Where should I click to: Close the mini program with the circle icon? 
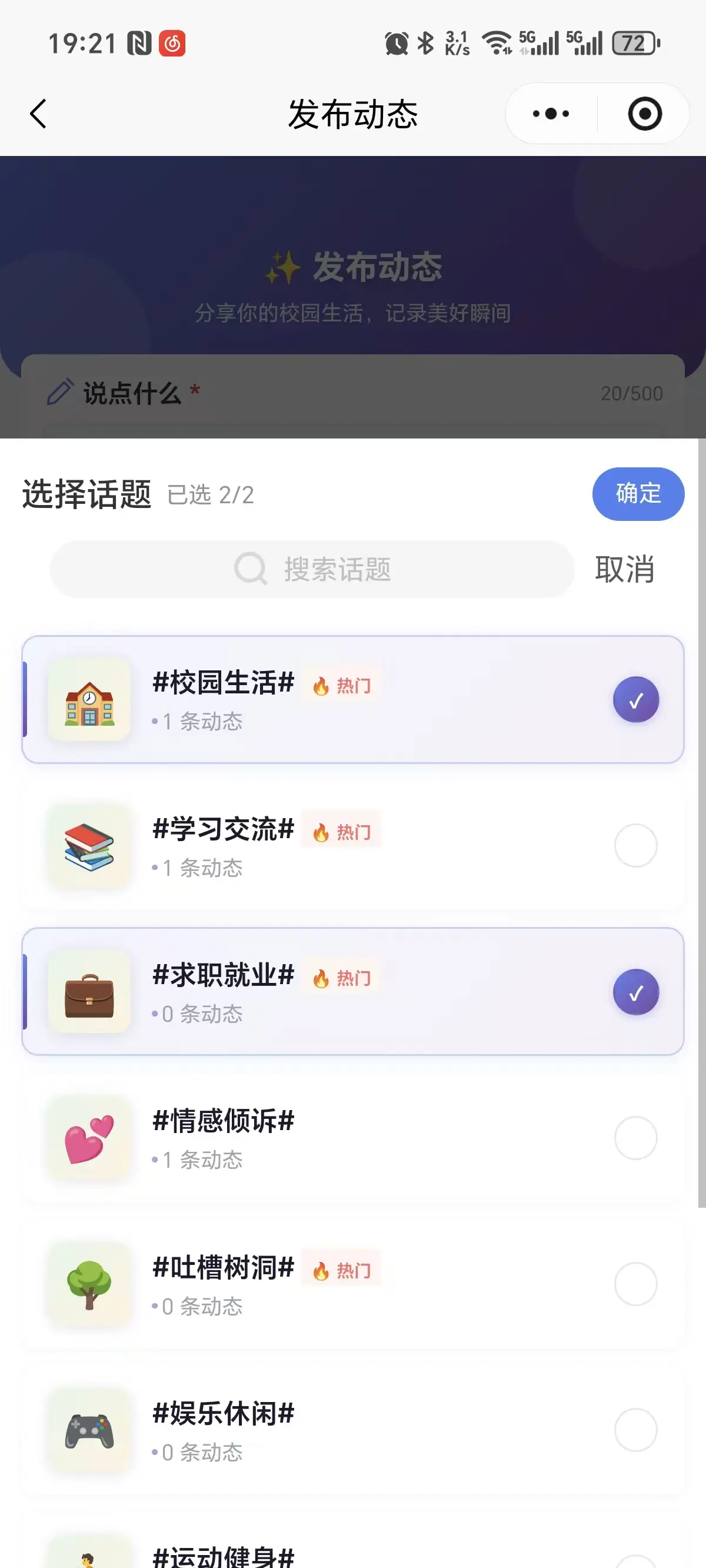pyautogui.click(x=645, y=114)
